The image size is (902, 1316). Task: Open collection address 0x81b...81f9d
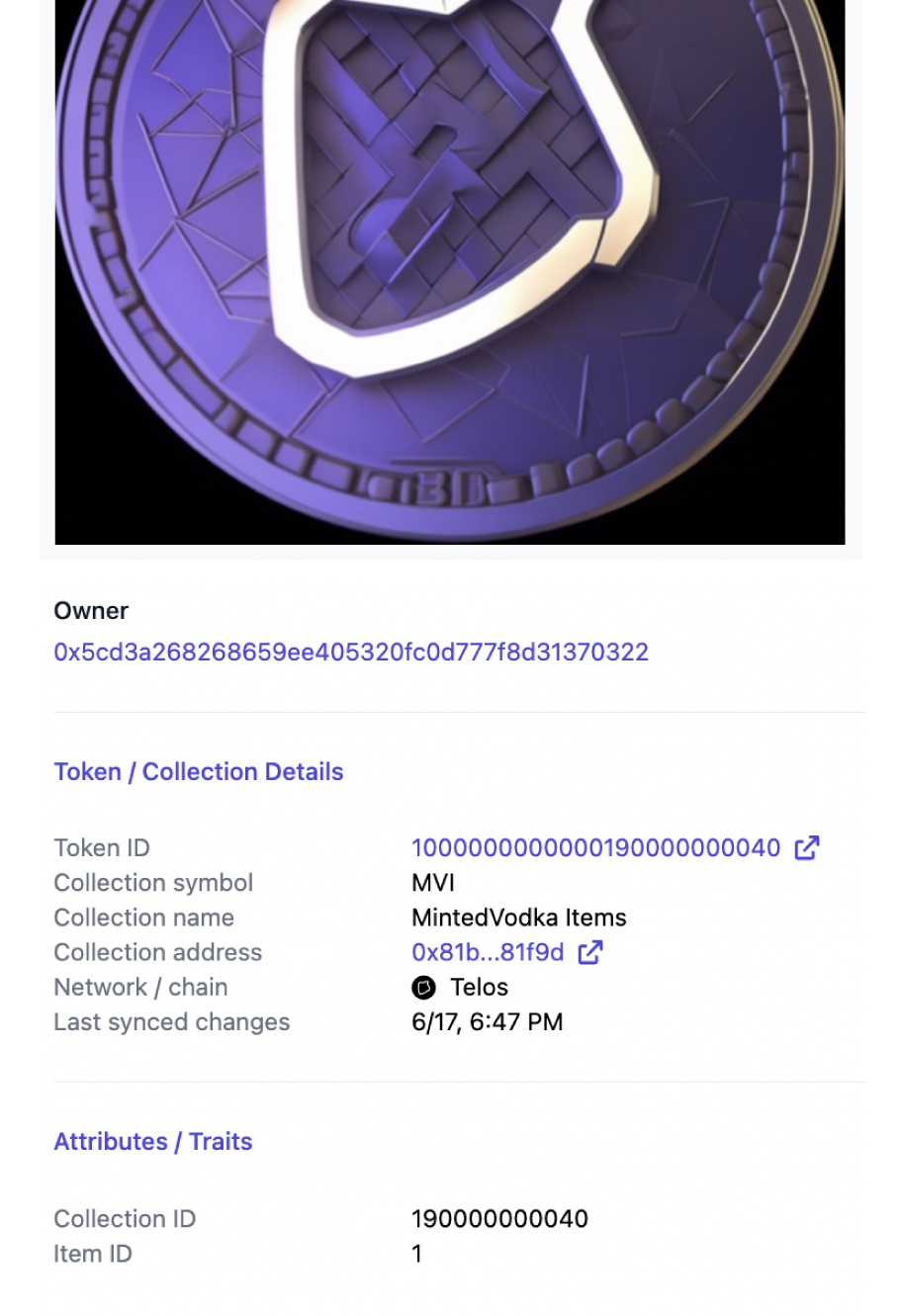click(x=488, y=952)
